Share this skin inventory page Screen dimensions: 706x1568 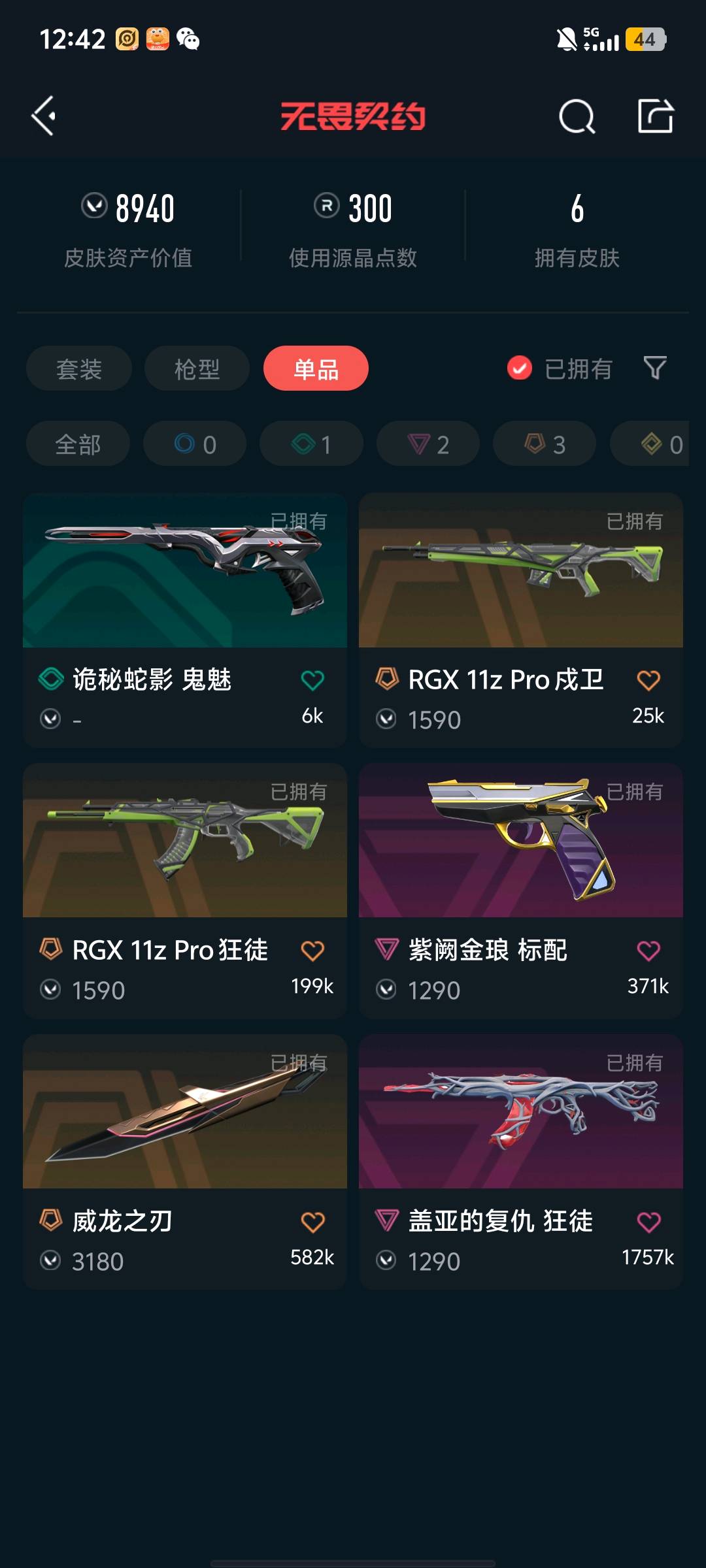(655, 116)
